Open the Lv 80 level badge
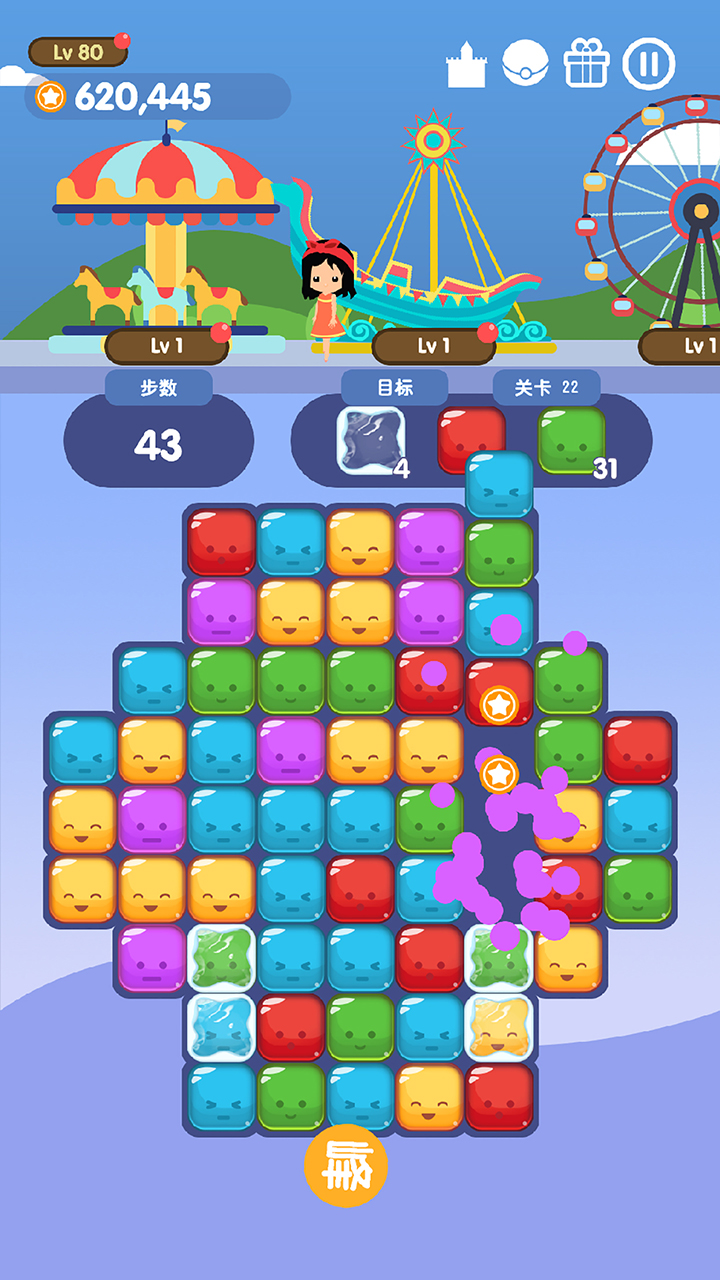Screen dimensions: 720x1280 tap(78, 52)
